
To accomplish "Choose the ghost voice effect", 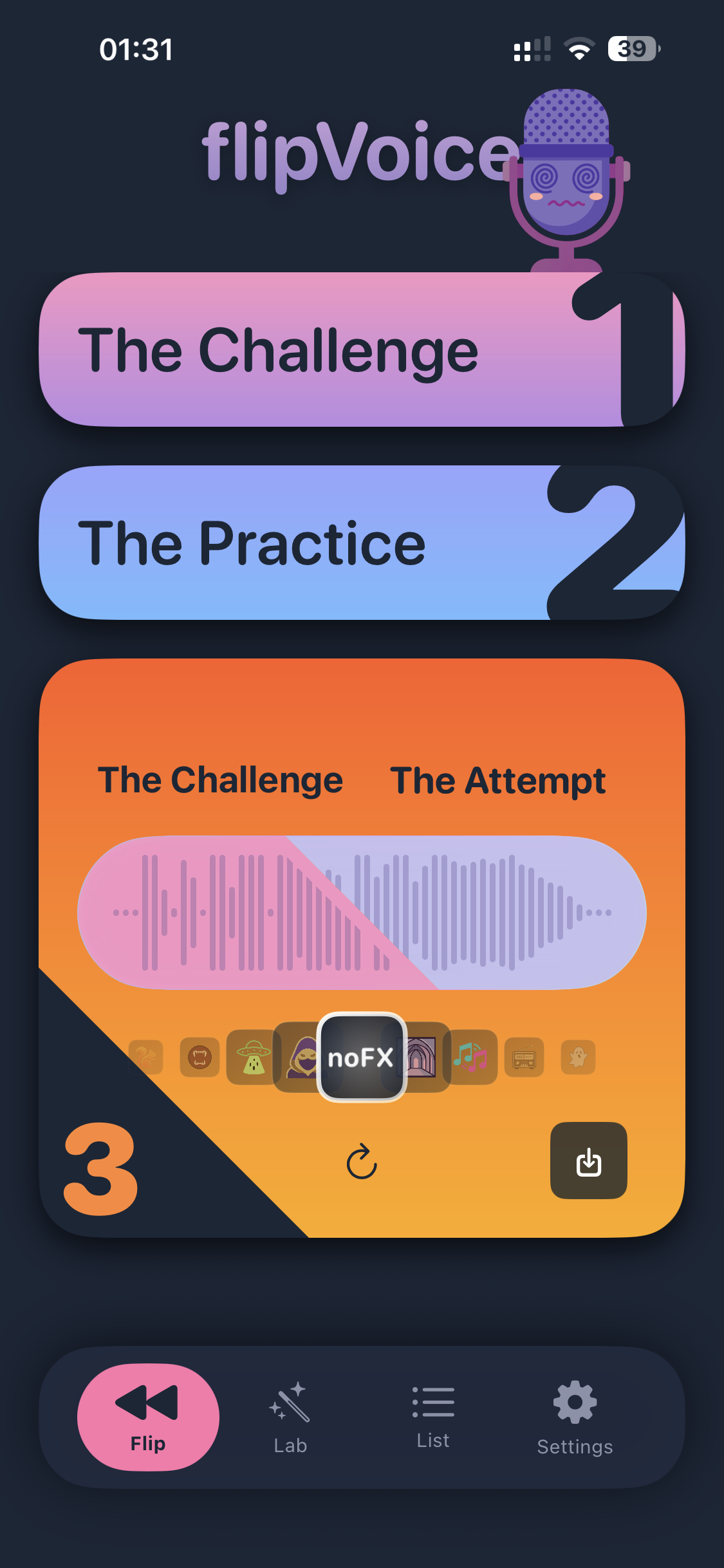I will [578, 1057].
